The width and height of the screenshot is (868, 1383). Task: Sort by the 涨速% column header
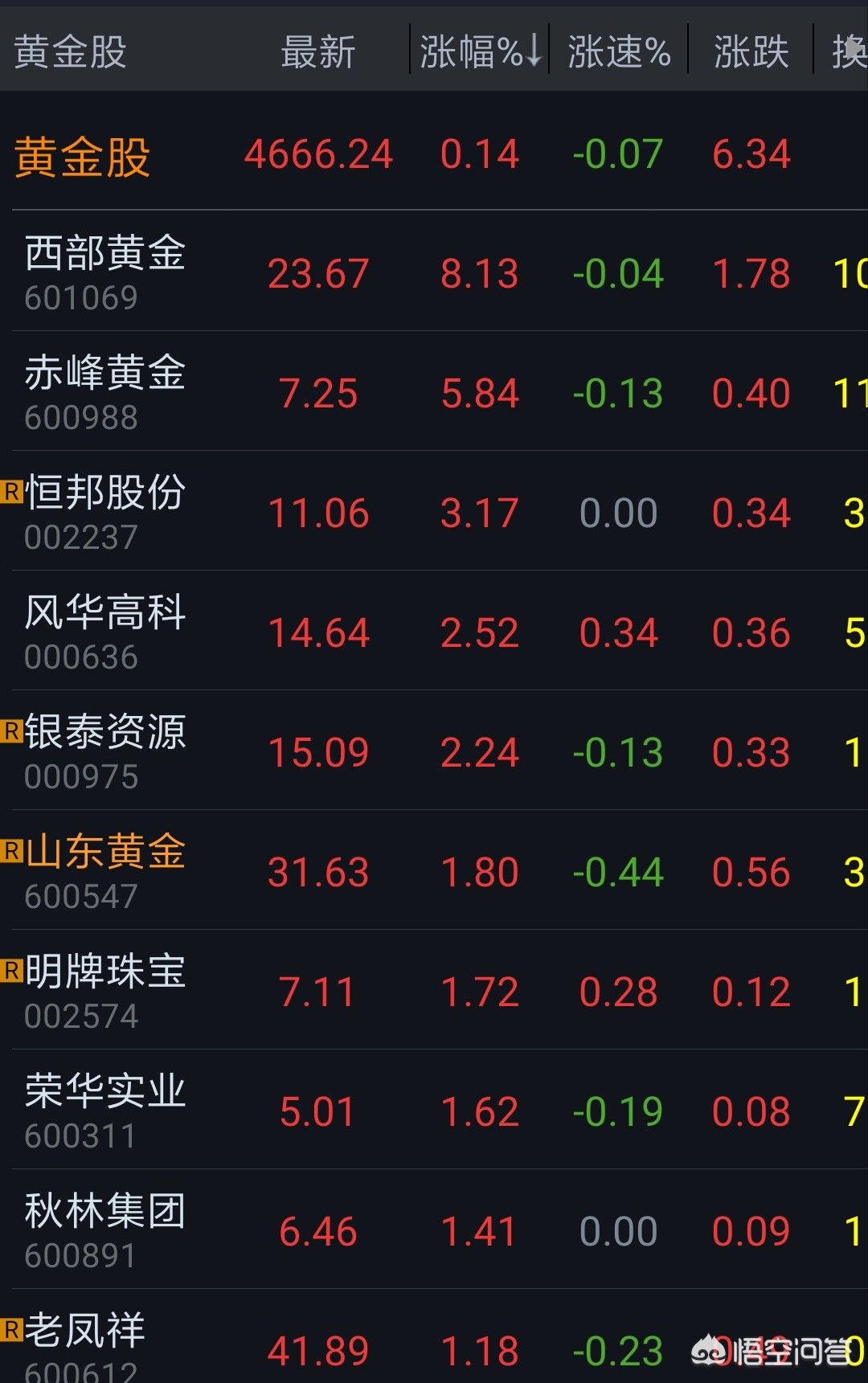tap(619, 52)
